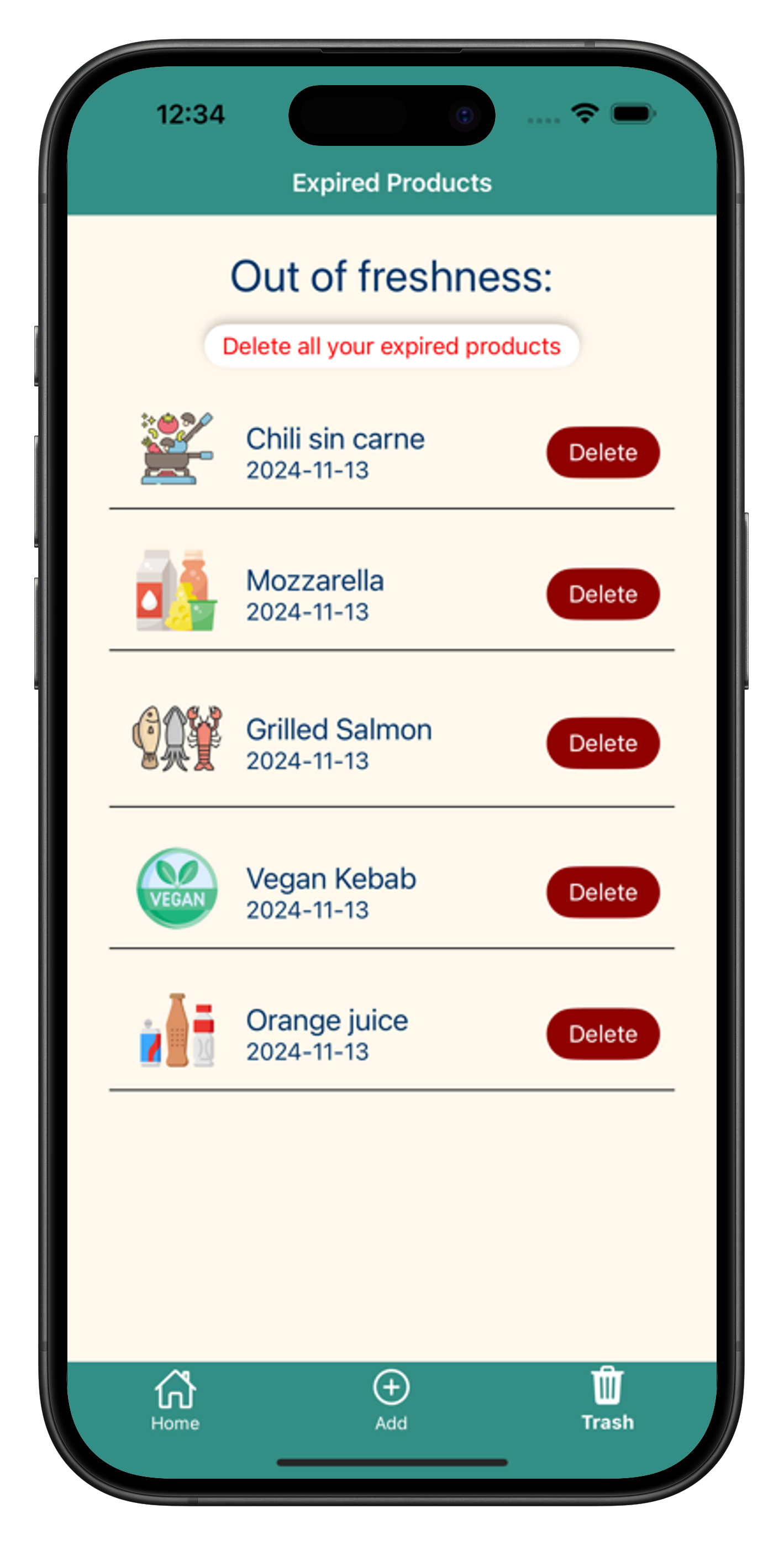Delete the Chili sin carne item

coord(602,452)
